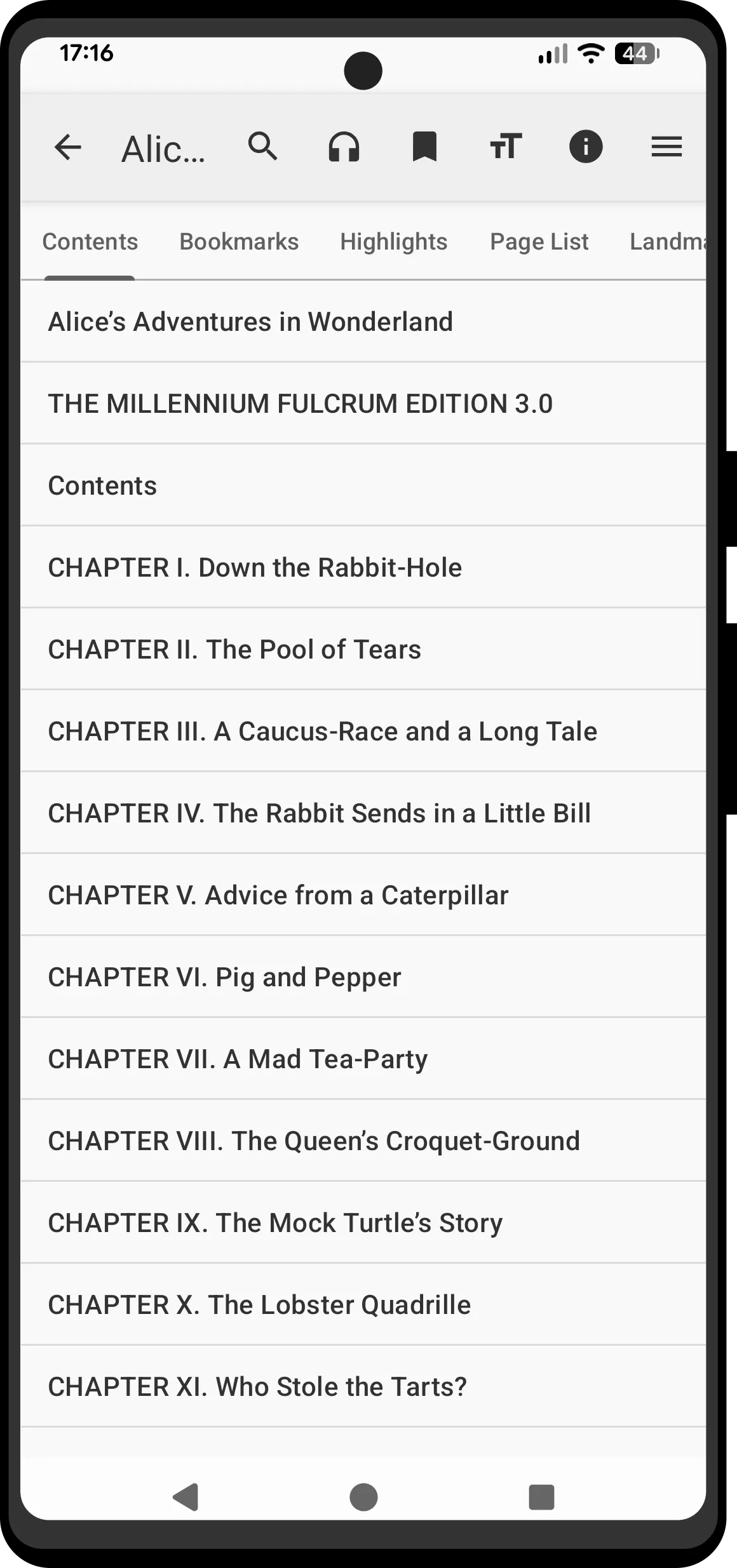Open the navigation drawer menu
The height and width of the screenshot is (1568, 737).
[666, 147]
